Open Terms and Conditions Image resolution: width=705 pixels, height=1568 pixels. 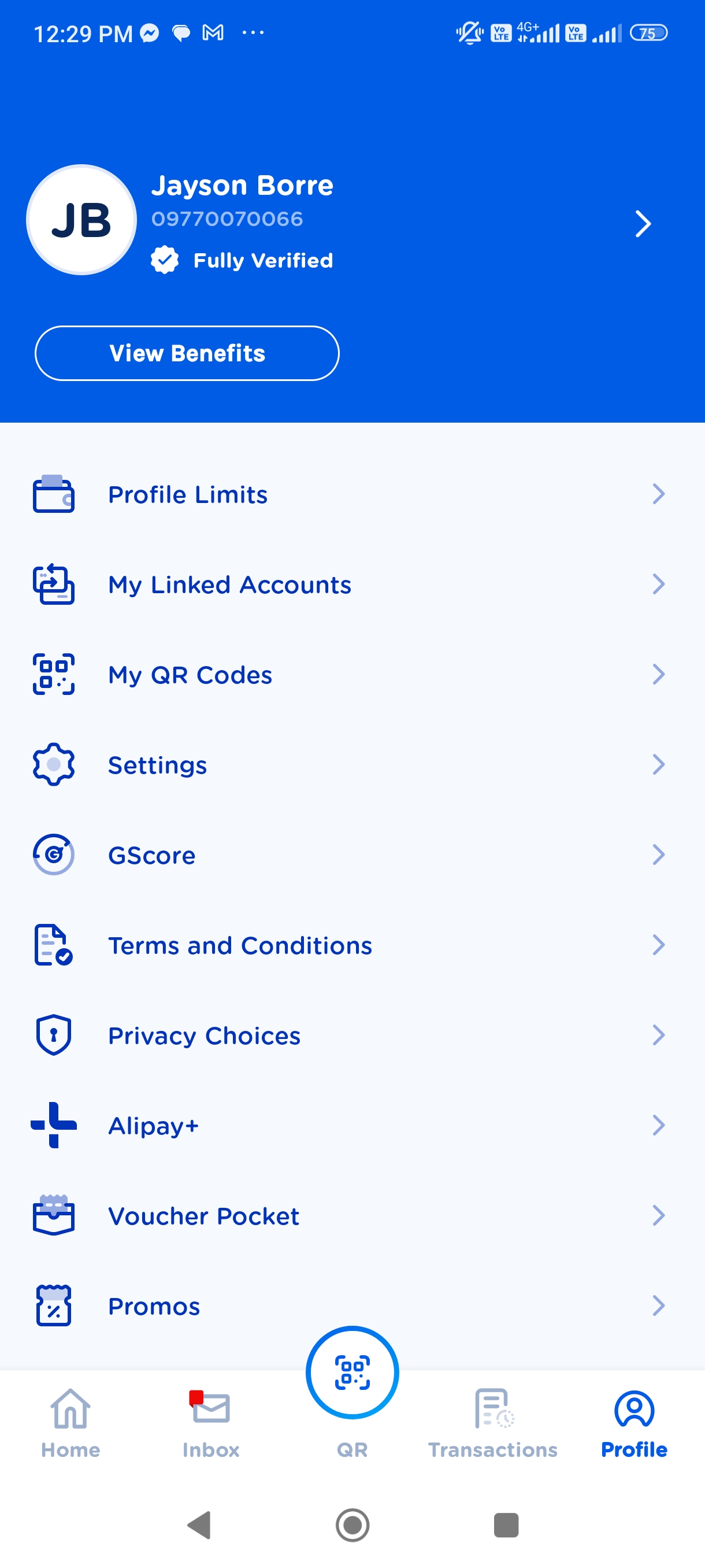coord(352,945)
